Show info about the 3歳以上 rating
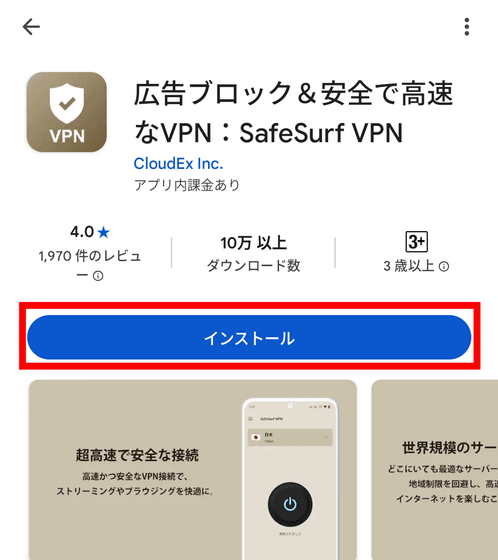The image size is (498, 560). point(444,266)
